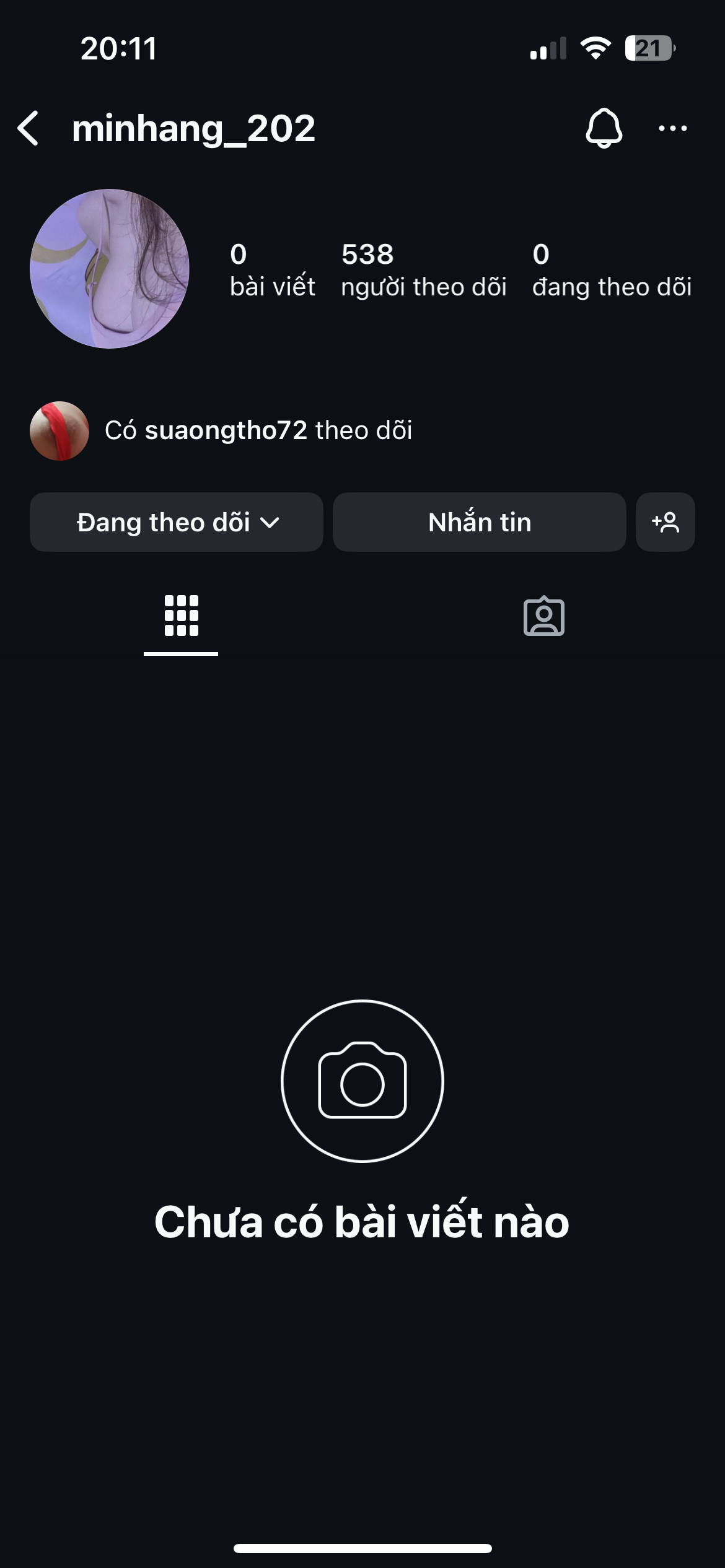Switch to the posts grid tab

[181, 616]
